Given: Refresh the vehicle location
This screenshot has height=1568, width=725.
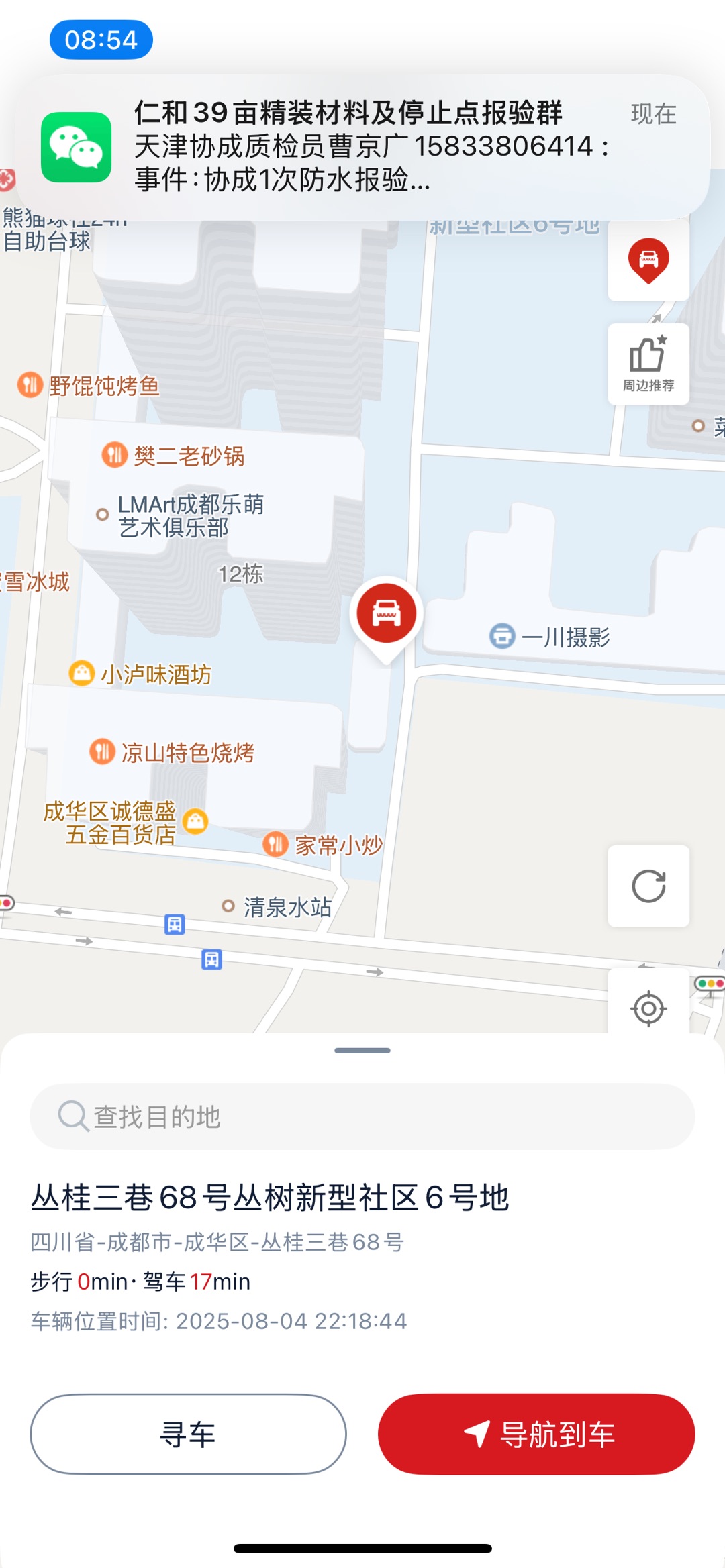Looking at the screenshot, I should click(x=648, y=886).
